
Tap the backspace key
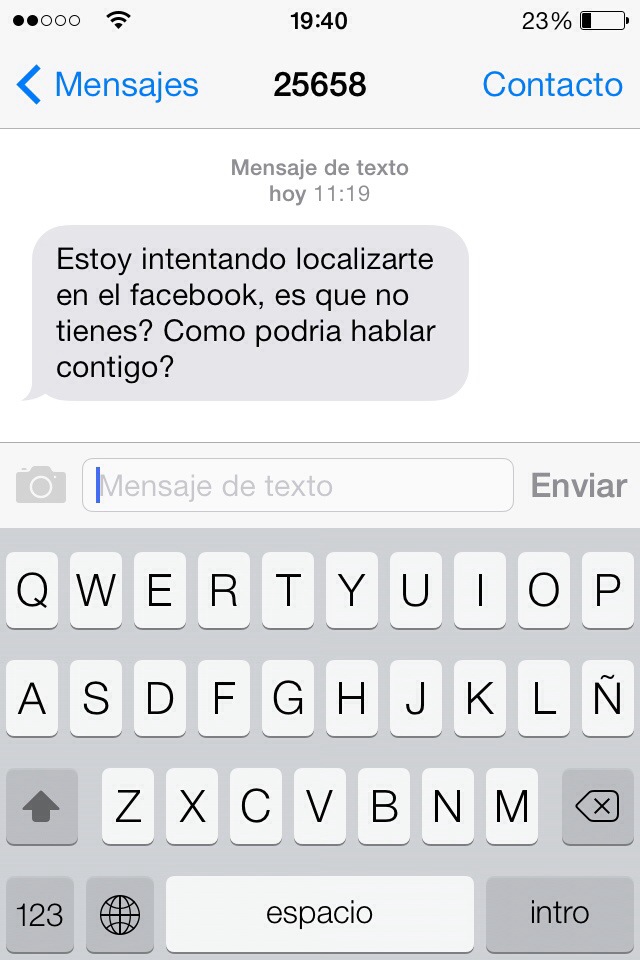[597, 807]
